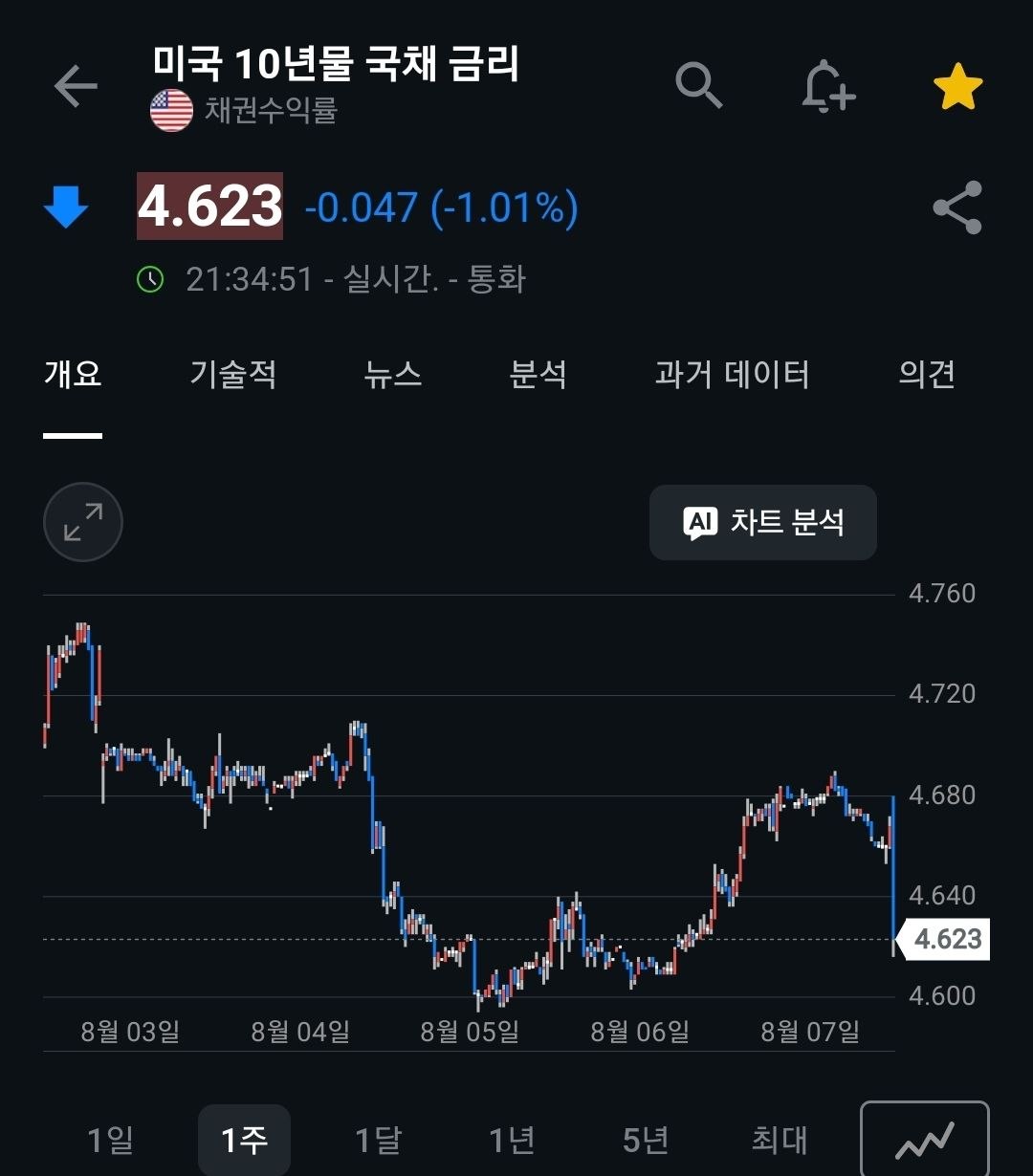Switch to the 뉴스 tab
The height and width of the screenshot is (1176, 1033).
(393, 374)
